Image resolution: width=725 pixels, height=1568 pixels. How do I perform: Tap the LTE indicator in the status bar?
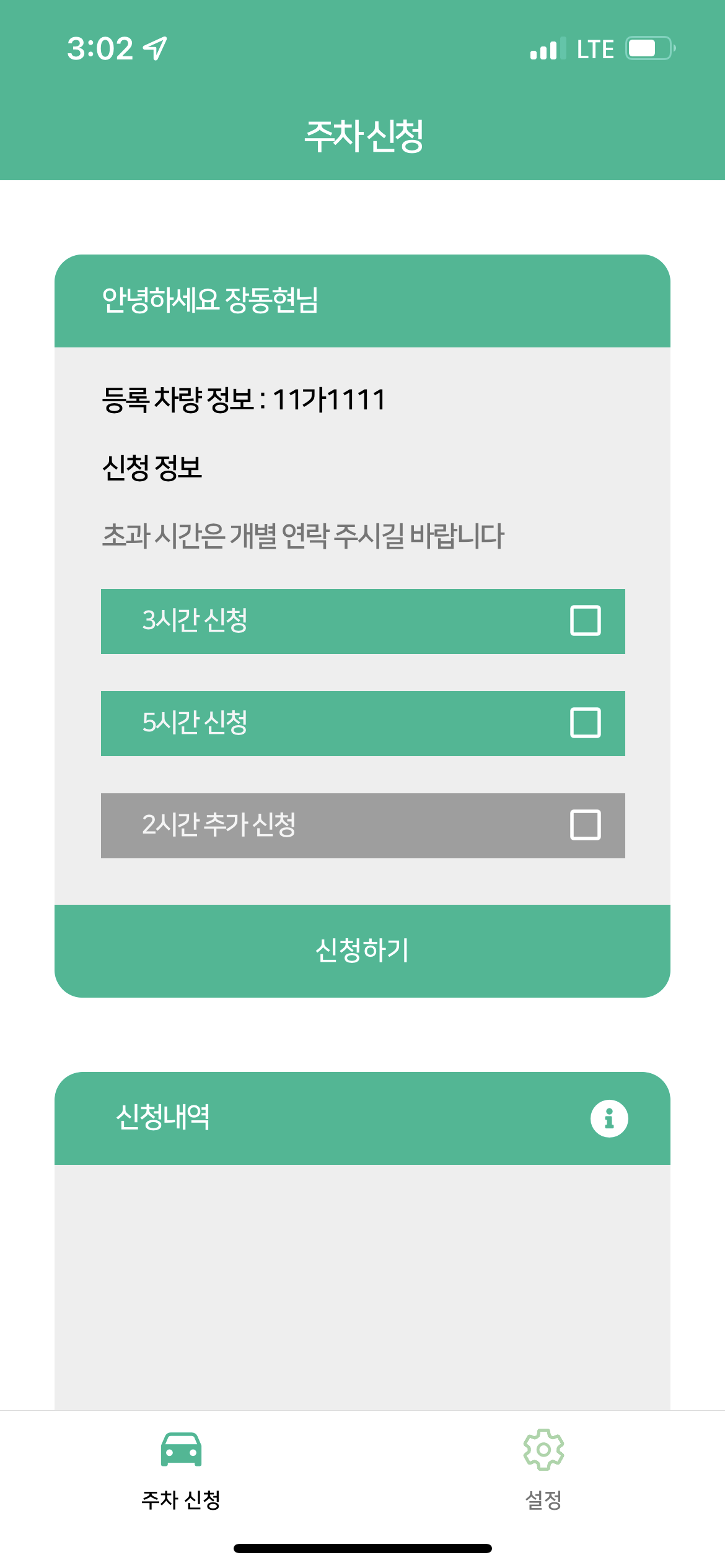coord(594,48)
